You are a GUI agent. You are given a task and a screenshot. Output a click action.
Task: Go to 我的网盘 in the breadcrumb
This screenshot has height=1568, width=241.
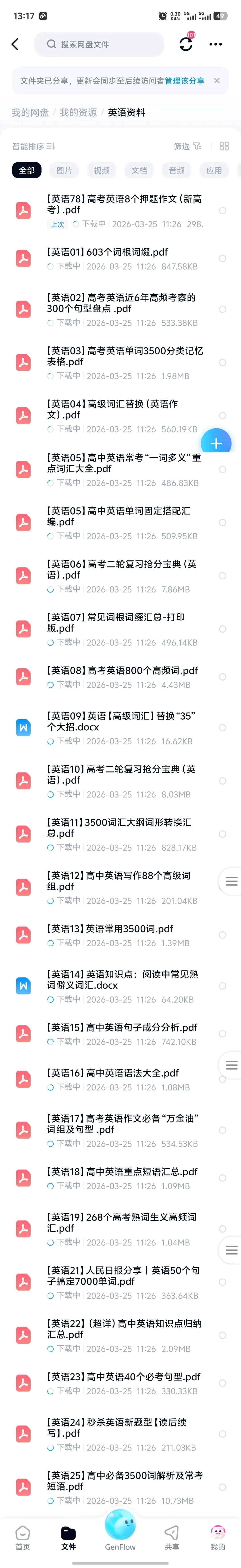(x=30, y=113)
